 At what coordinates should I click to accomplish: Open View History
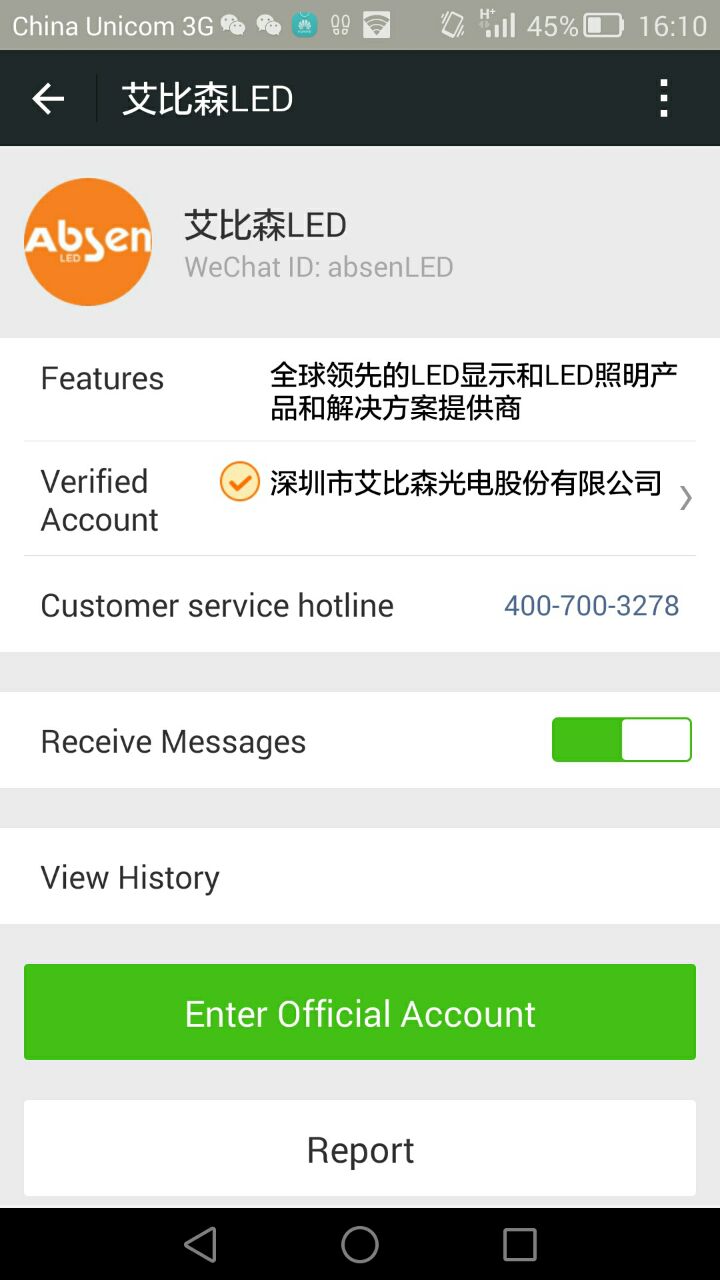click(360, 877)
